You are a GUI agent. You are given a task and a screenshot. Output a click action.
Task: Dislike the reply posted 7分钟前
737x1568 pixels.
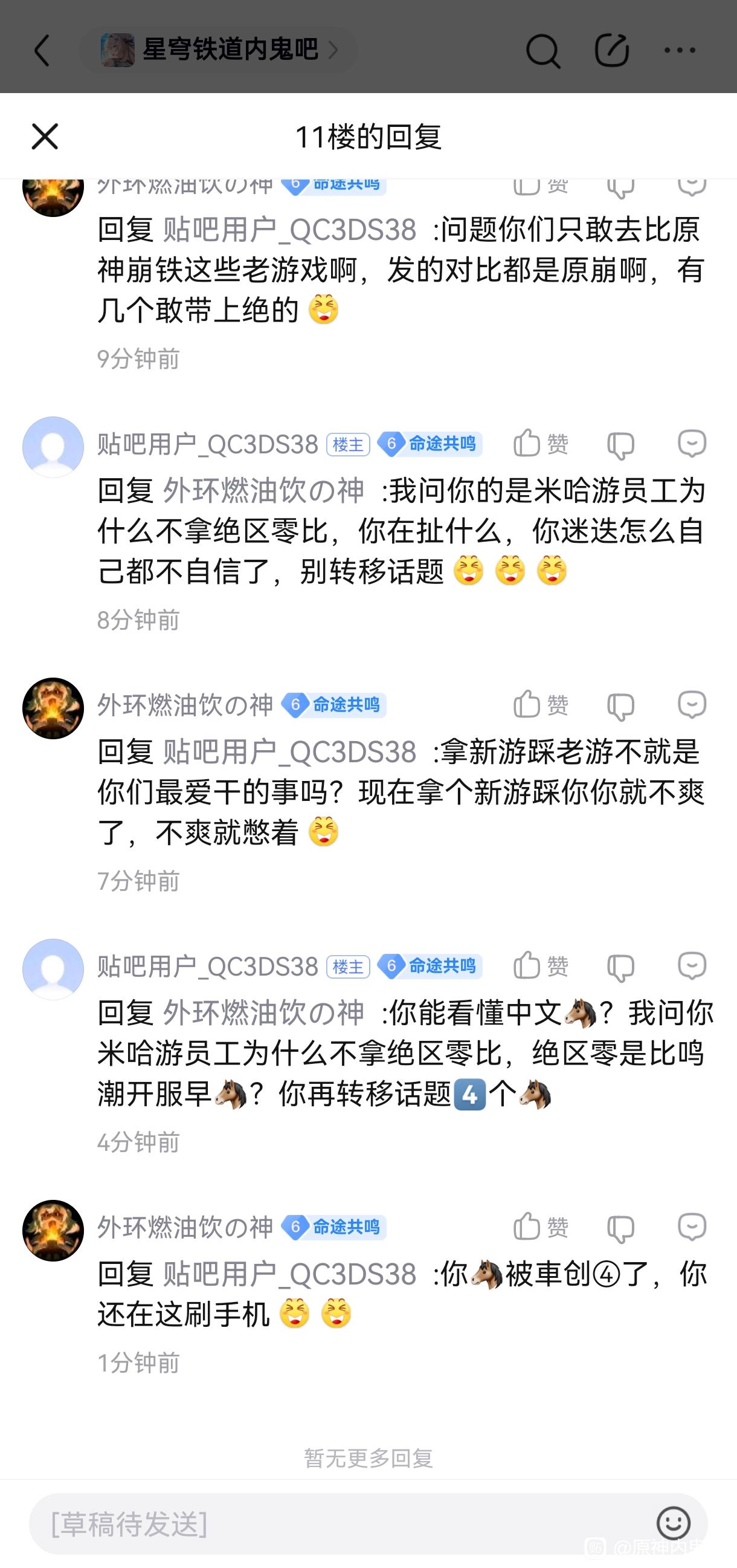[621, 706]
